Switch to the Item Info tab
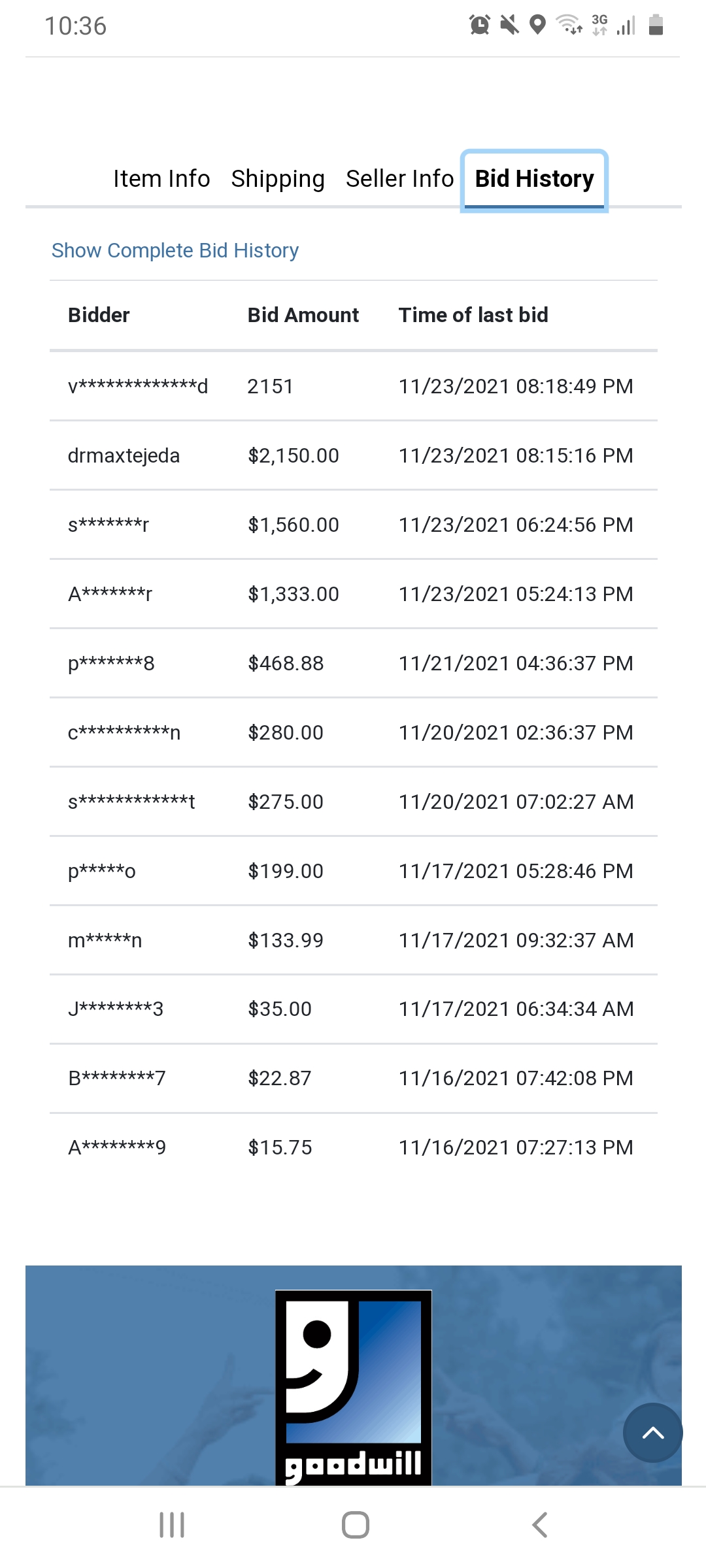706x1568 pixels. pos(161,178)
